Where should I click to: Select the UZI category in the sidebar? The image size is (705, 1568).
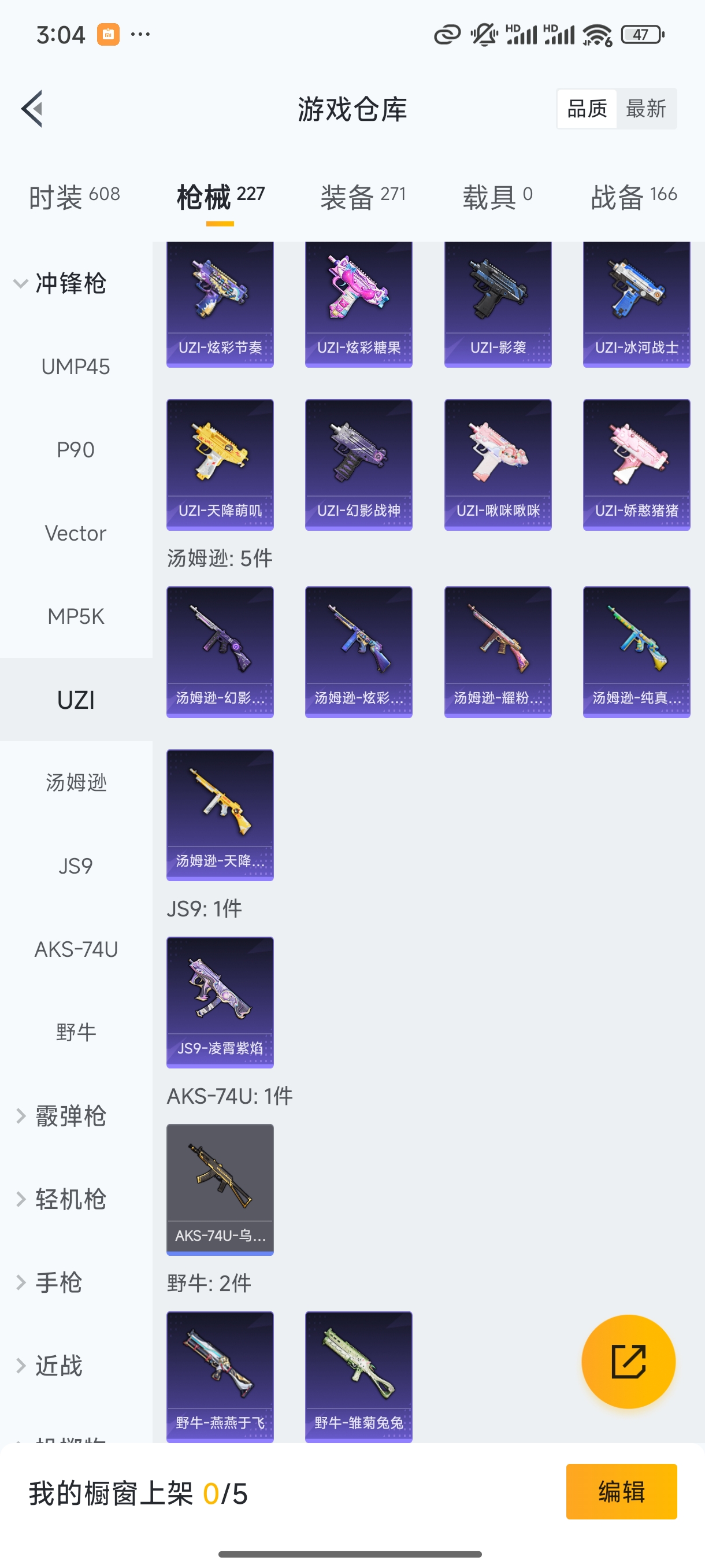[76, 700]
